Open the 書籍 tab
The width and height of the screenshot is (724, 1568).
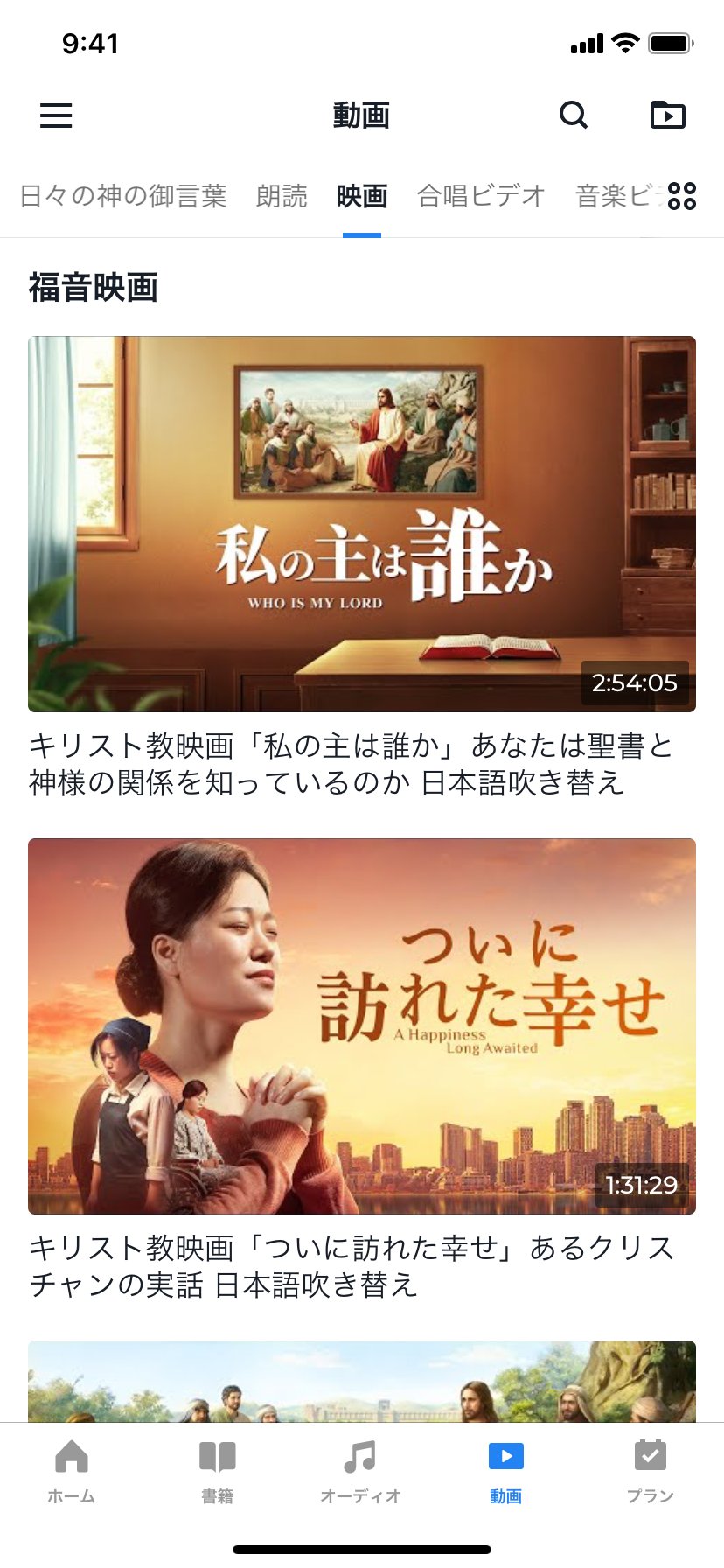(217, 1472)
